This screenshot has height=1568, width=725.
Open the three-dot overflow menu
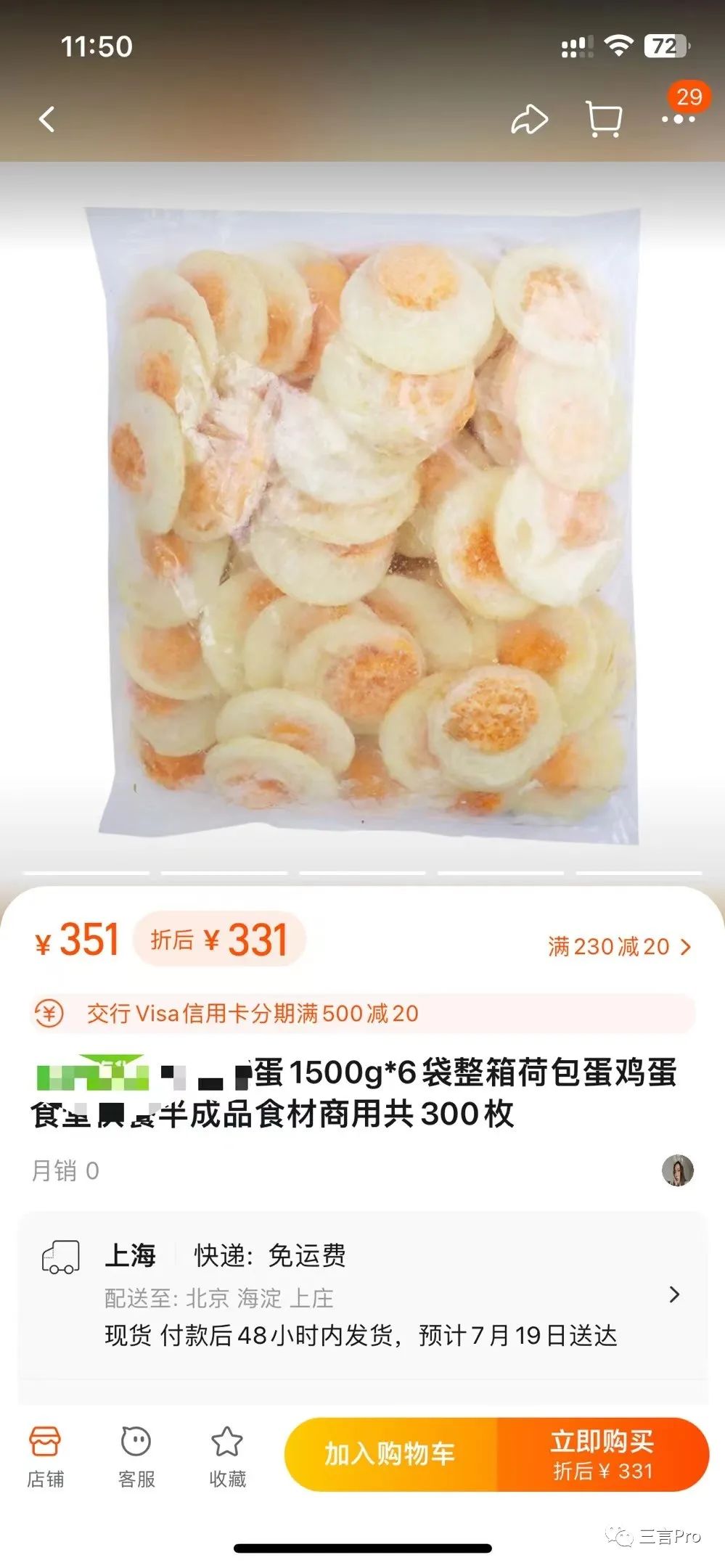(x=678, y=120)
